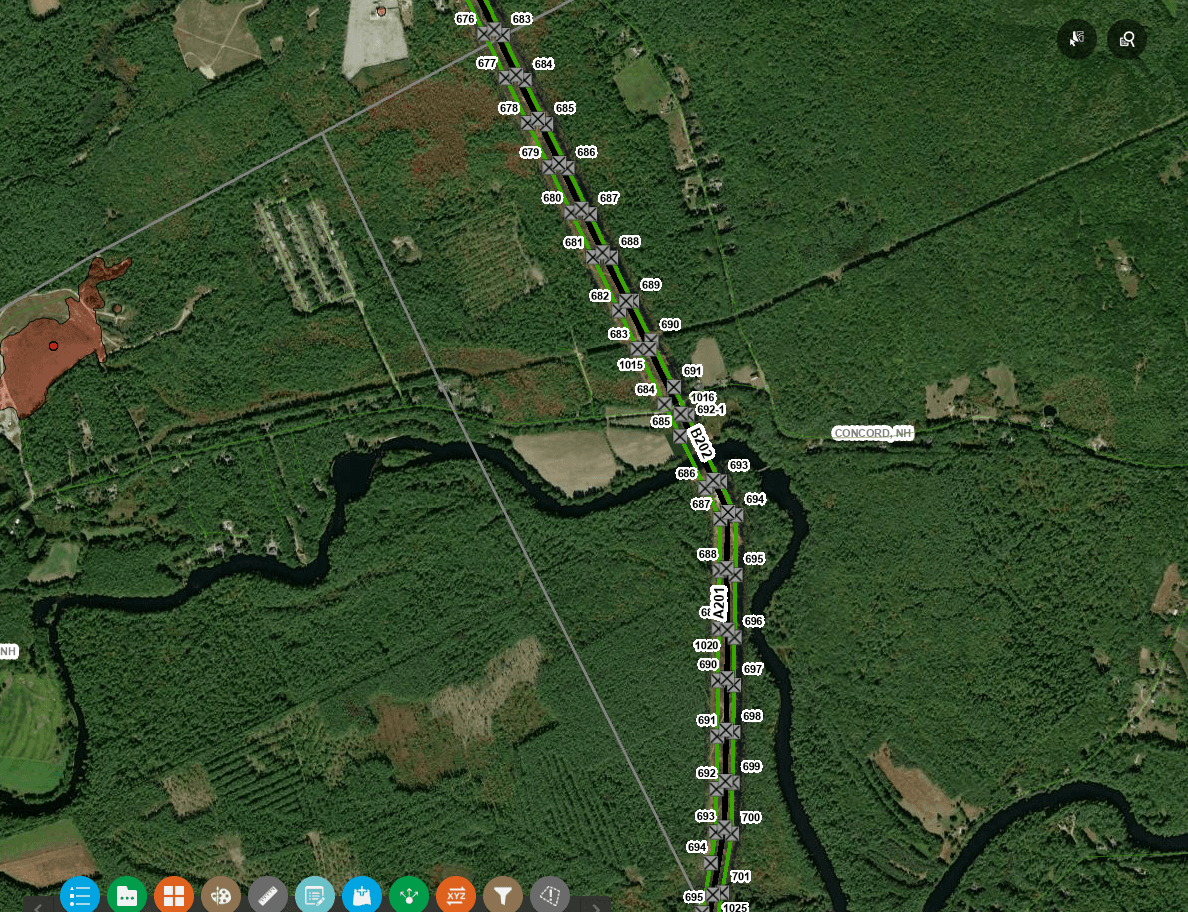The width and height of the screenshot is (1188, 912).
Task: Open the orange basemap grid tool
Action: click(x=174, y=896)
